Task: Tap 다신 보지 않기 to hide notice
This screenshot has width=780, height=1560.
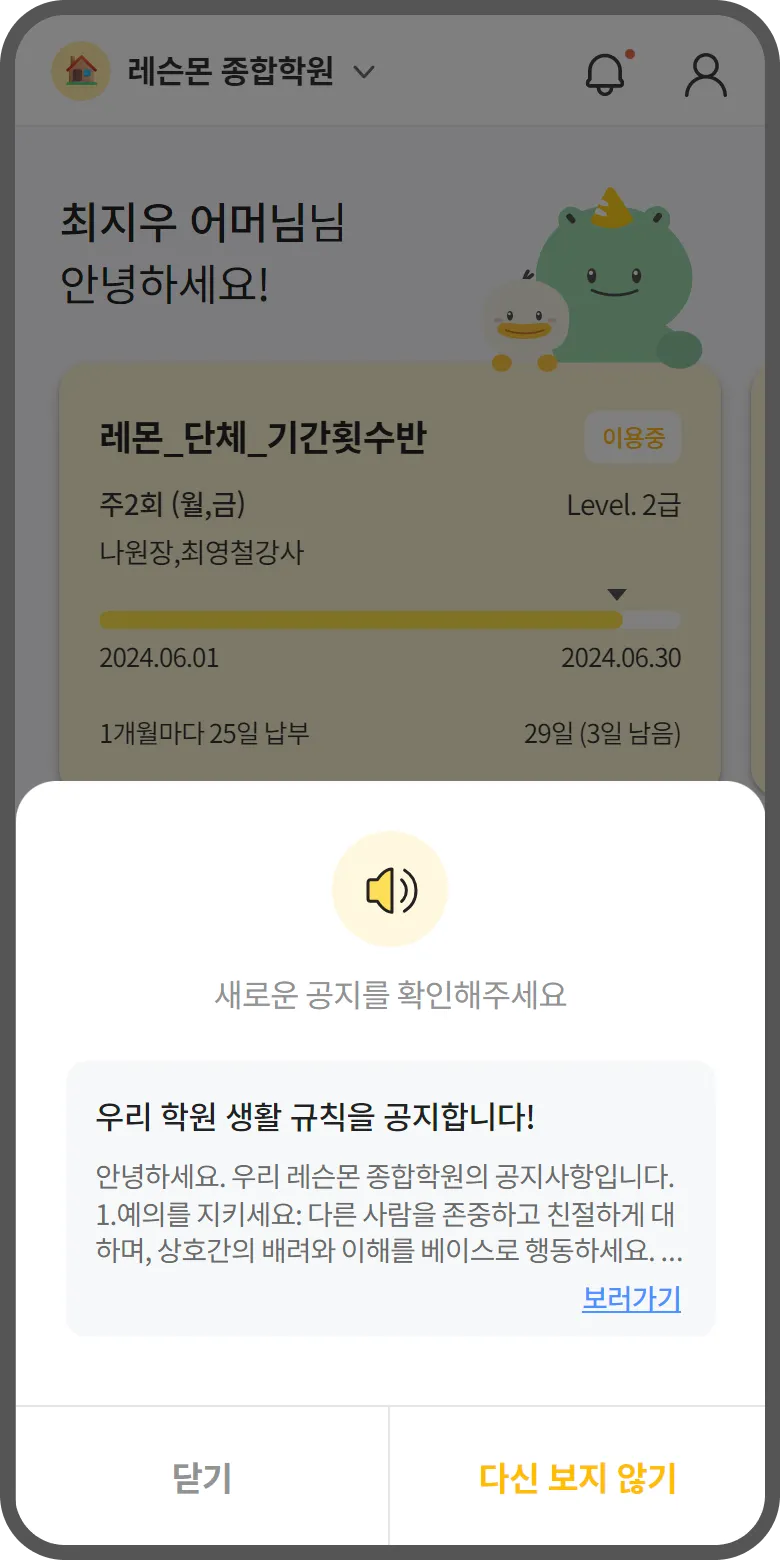Action: point(577,1477)
